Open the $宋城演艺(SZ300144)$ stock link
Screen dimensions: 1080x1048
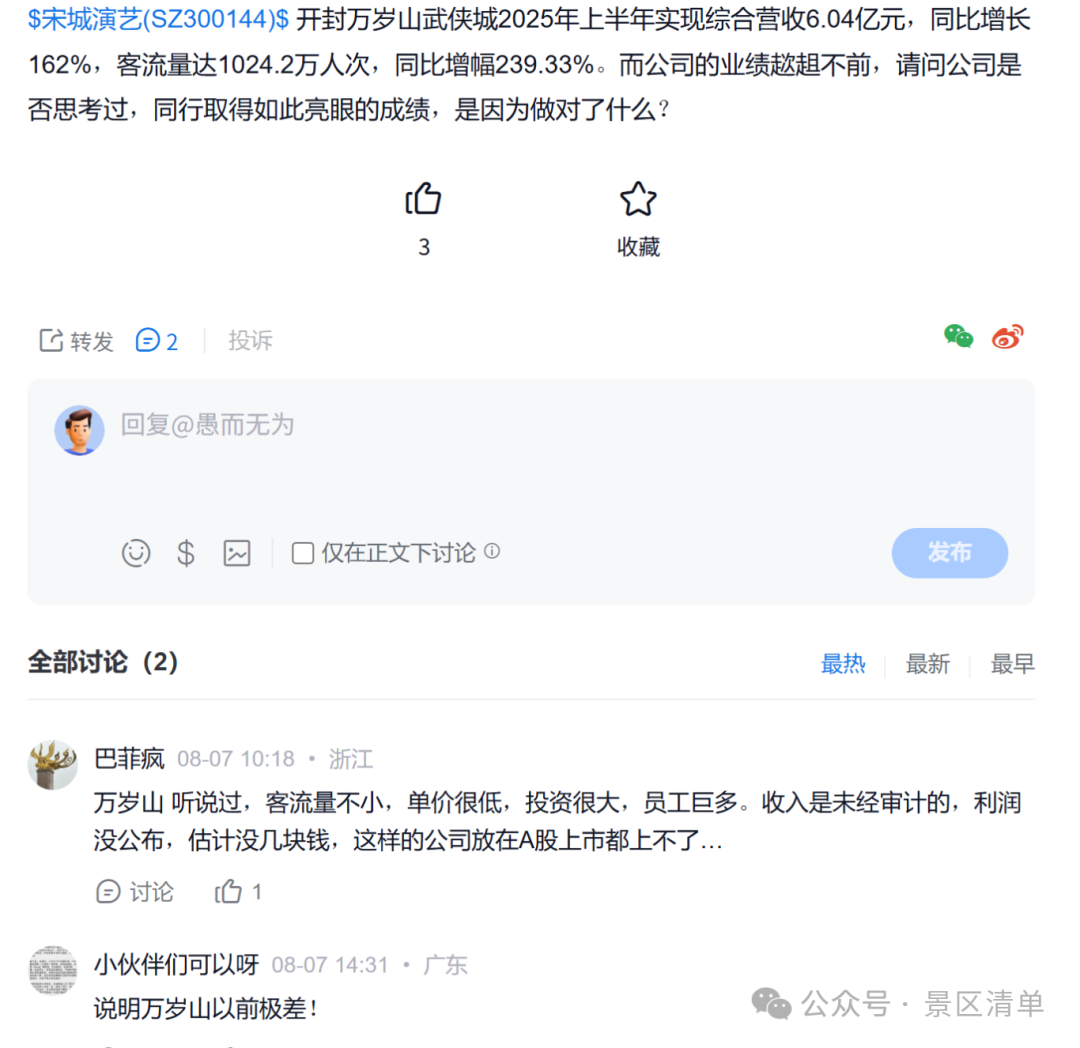158,20
